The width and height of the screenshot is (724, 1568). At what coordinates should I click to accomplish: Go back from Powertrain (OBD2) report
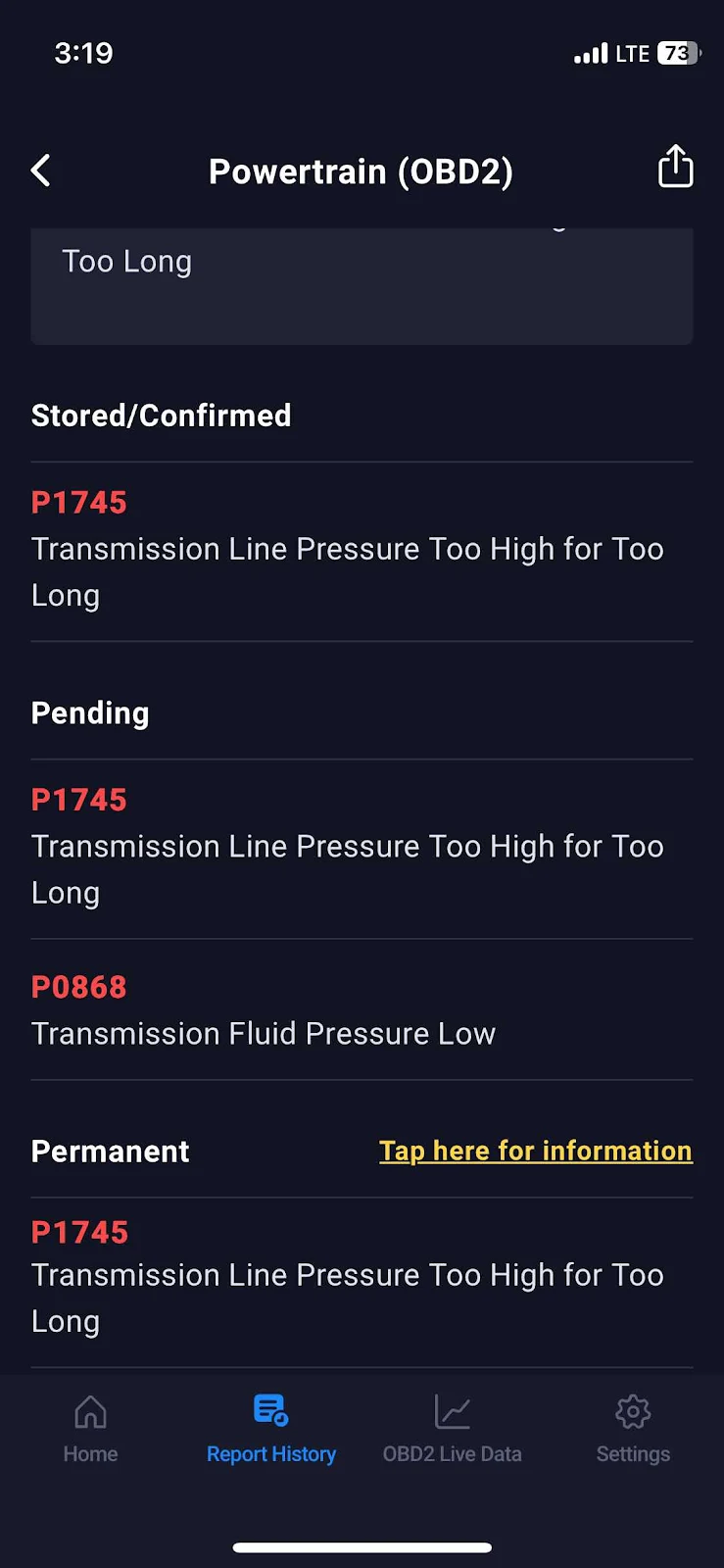[x=41, y=171]
